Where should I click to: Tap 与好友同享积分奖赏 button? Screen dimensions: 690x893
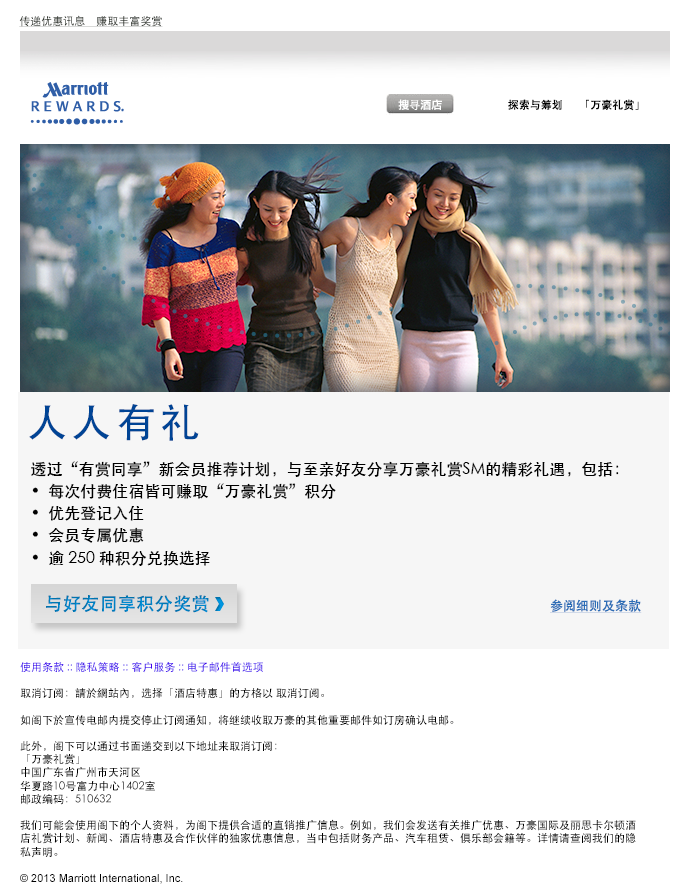134,604
